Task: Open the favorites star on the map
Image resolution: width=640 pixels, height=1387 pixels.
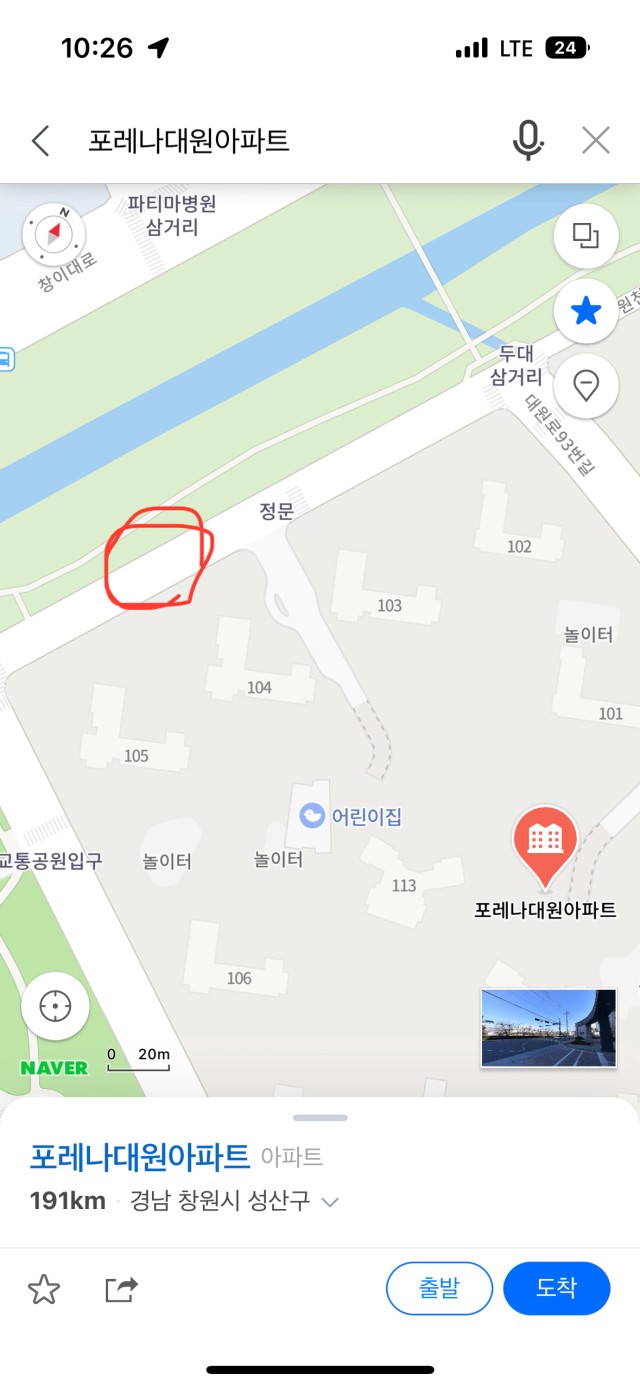Action: 586,311
